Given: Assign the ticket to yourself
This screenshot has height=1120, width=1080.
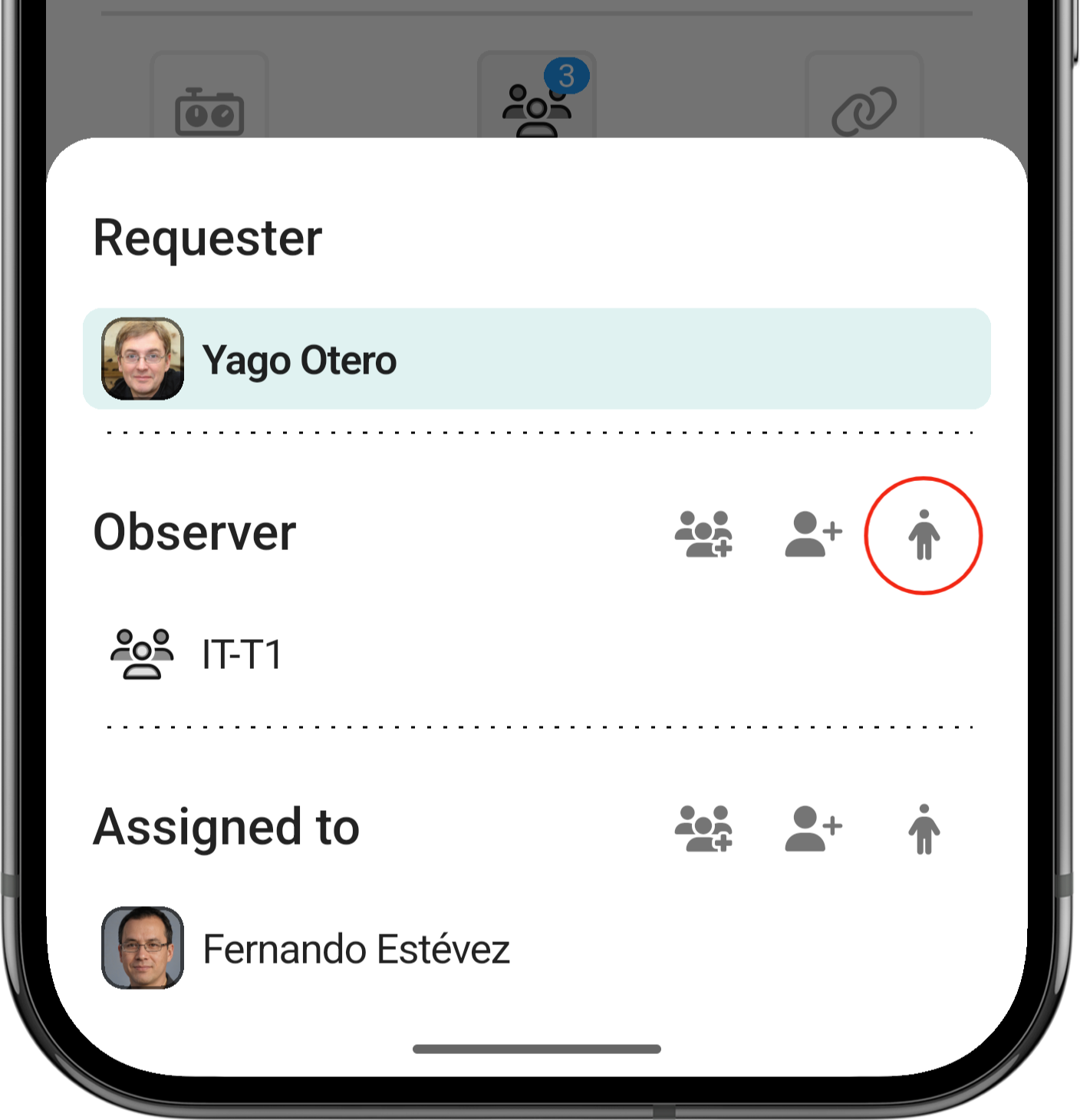Looking at the screenshot, I should point(924,829).
